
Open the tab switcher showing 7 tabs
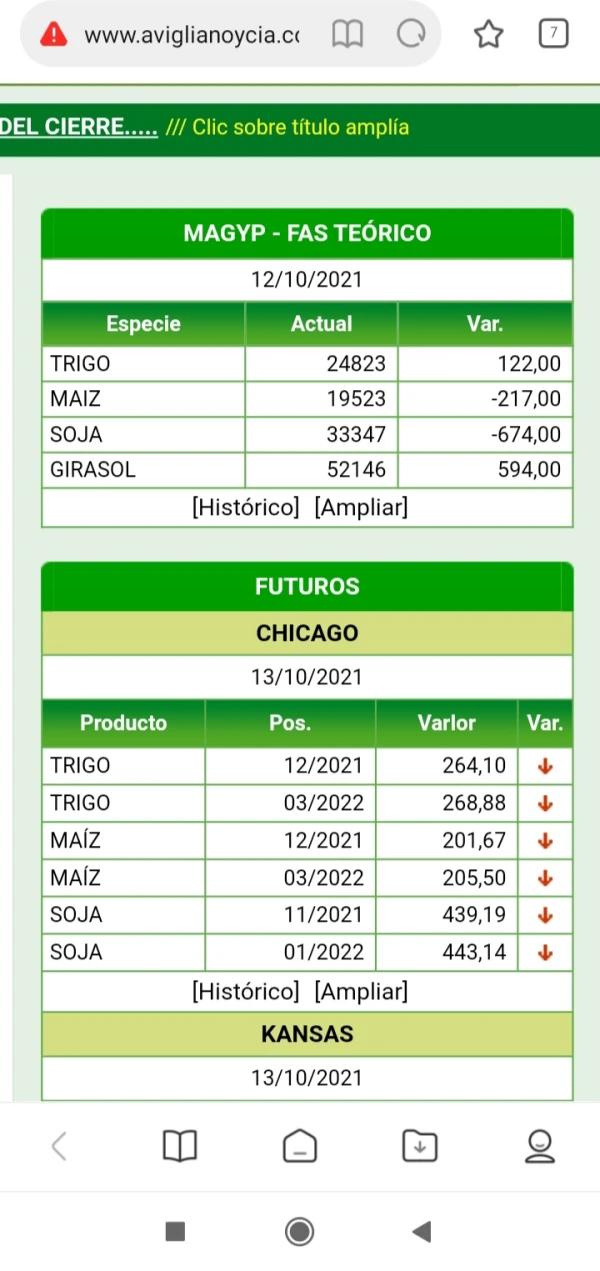(553, 34)
